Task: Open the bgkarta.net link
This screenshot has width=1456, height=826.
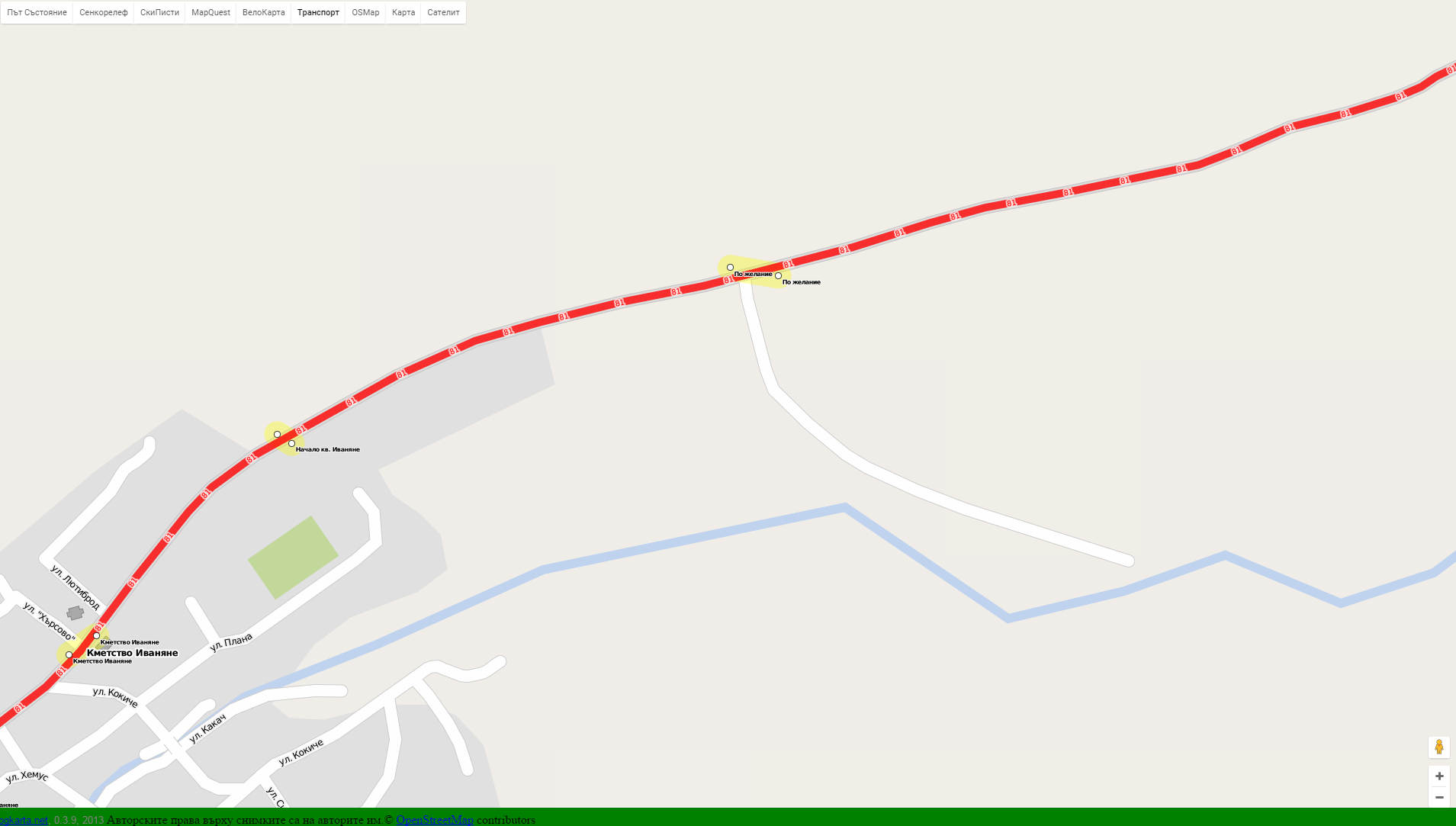Action: [24, 820]
